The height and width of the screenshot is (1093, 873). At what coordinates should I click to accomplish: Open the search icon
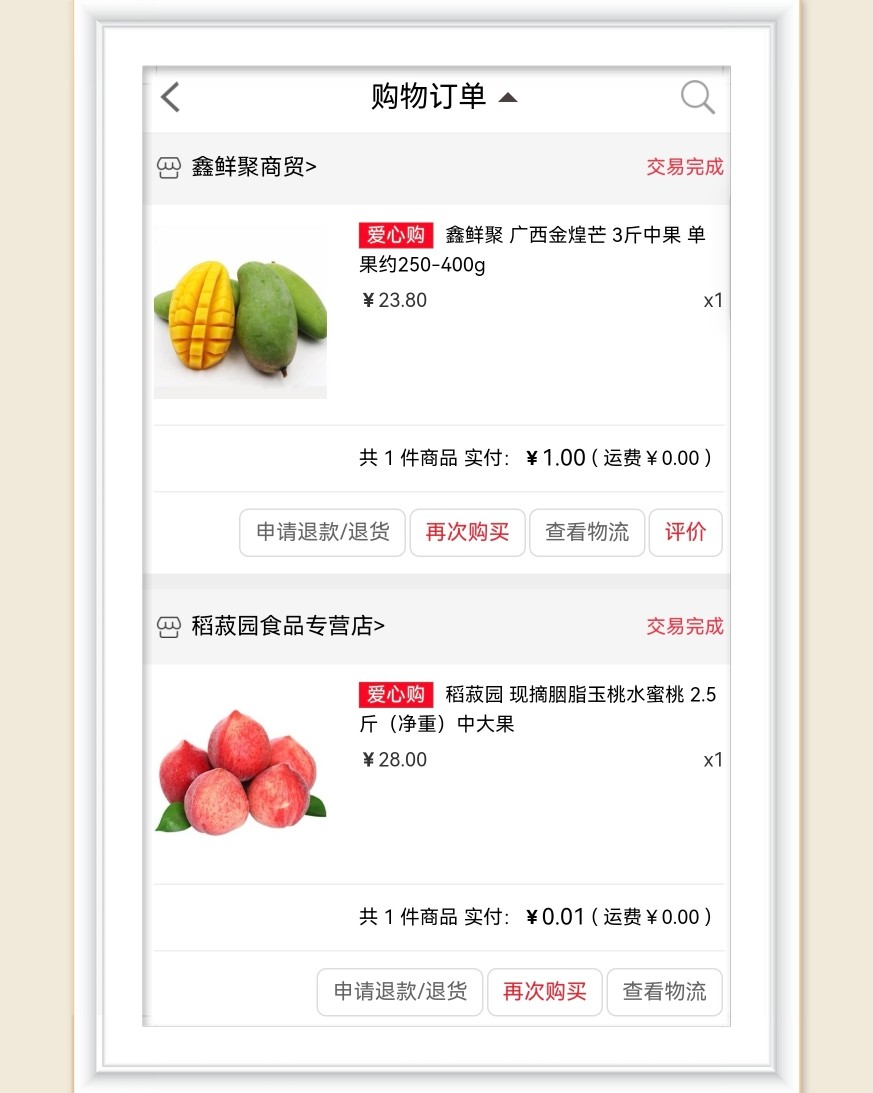697,97
